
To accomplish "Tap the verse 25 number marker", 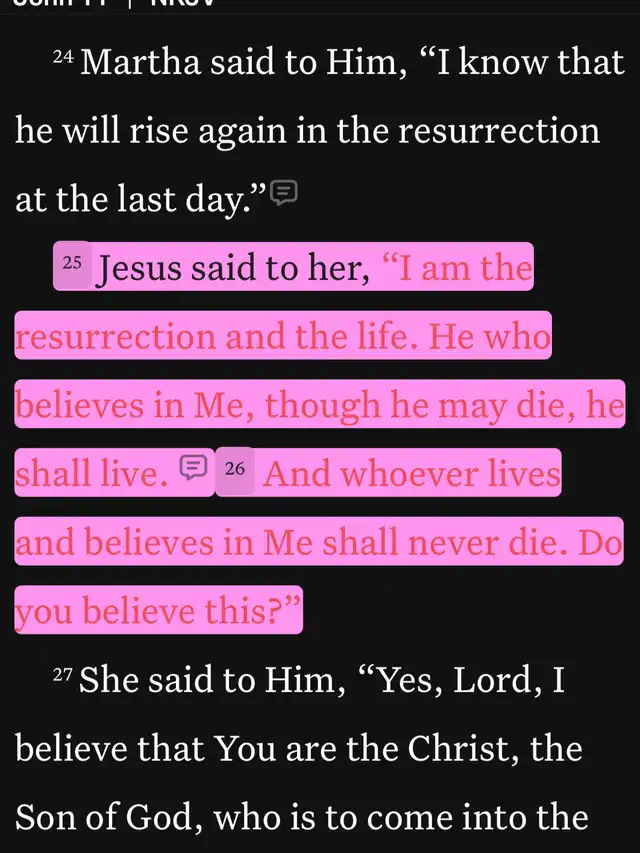I will pos(72,265).
